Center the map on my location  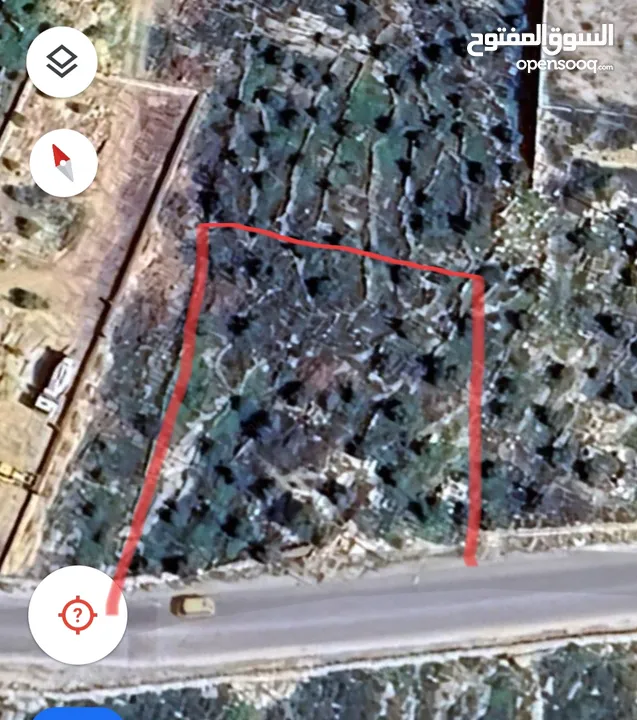coord(77,615)
